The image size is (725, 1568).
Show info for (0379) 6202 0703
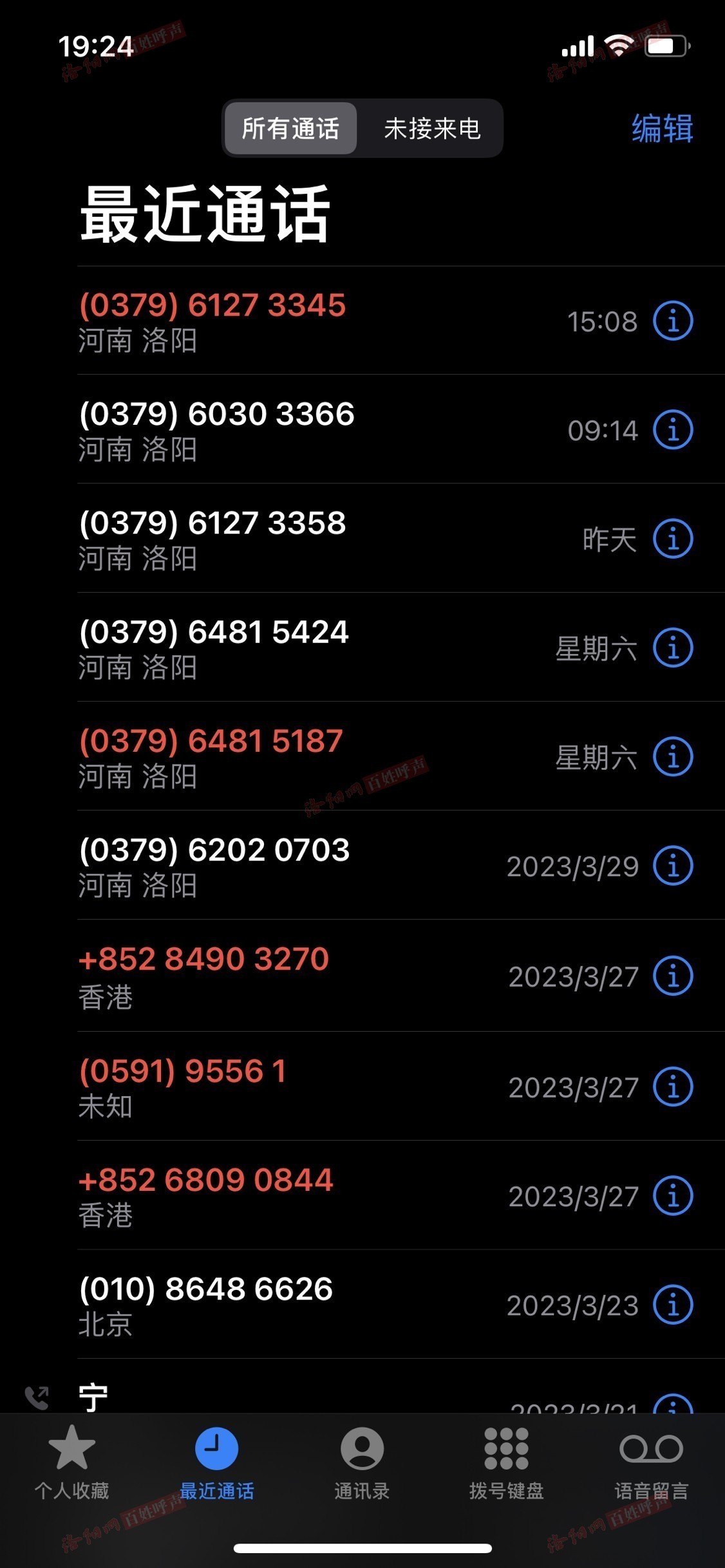(x=673, y=866)
